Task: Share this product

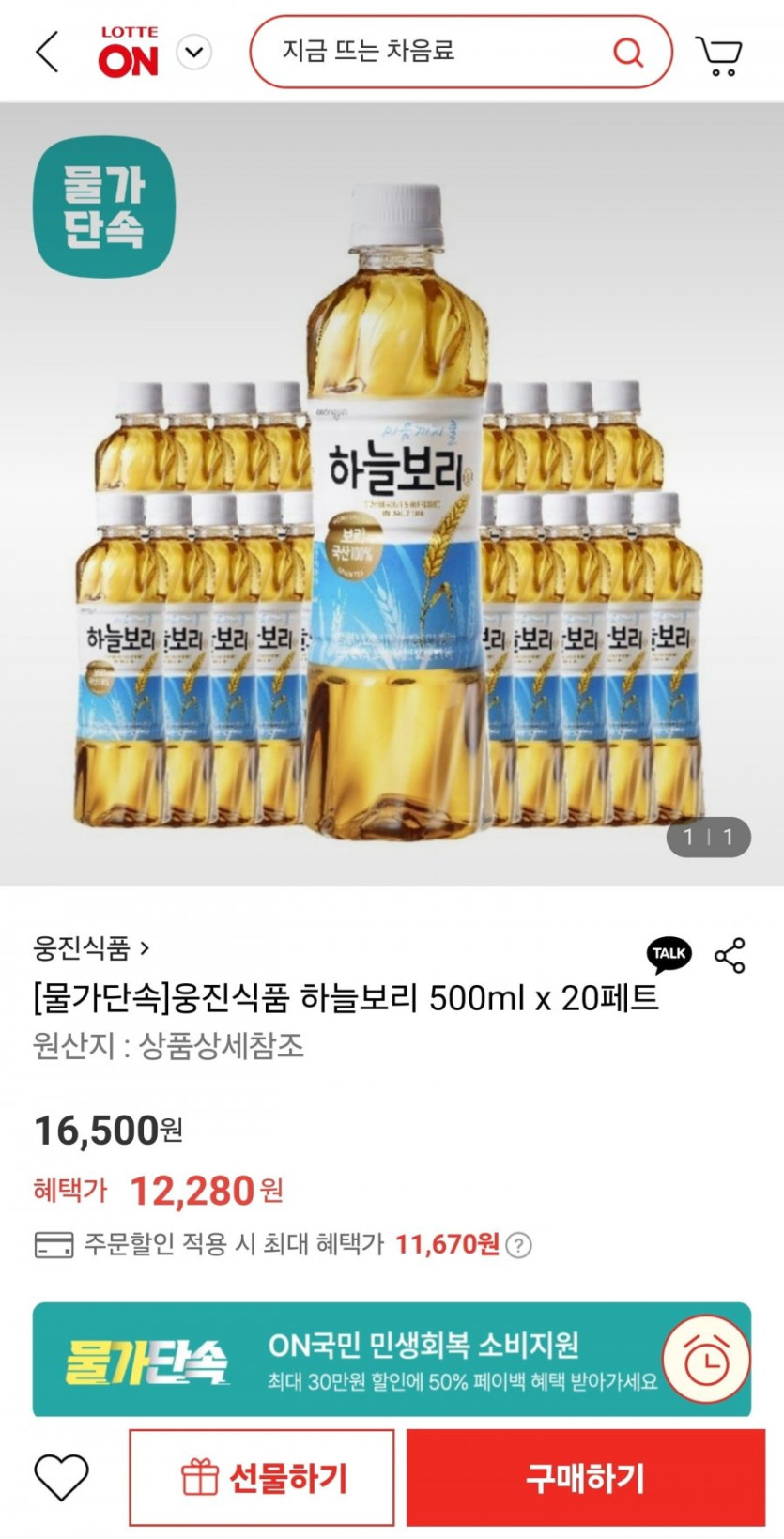Action: click(730, 955)
